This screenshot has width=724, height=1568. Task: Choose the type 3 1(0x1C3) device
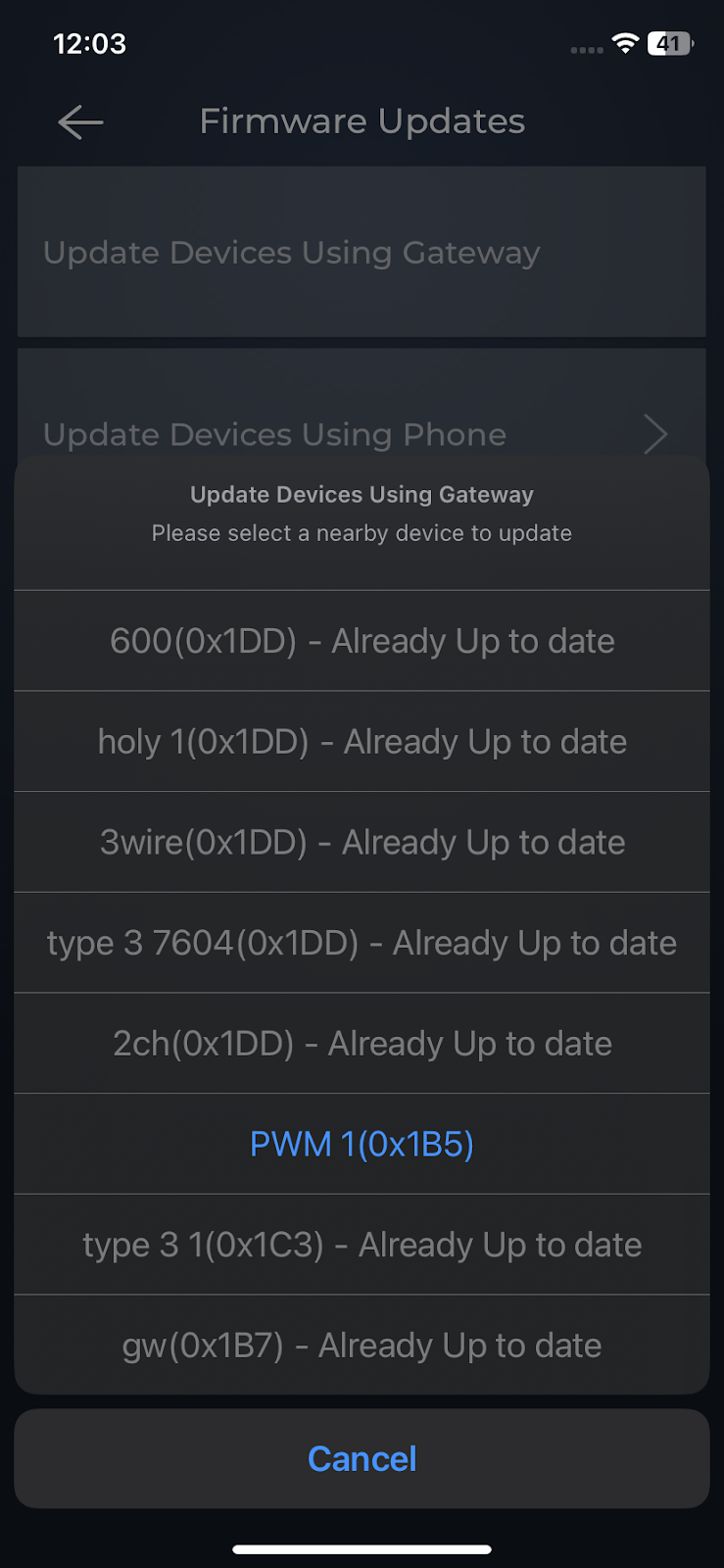pos(362,1245)
